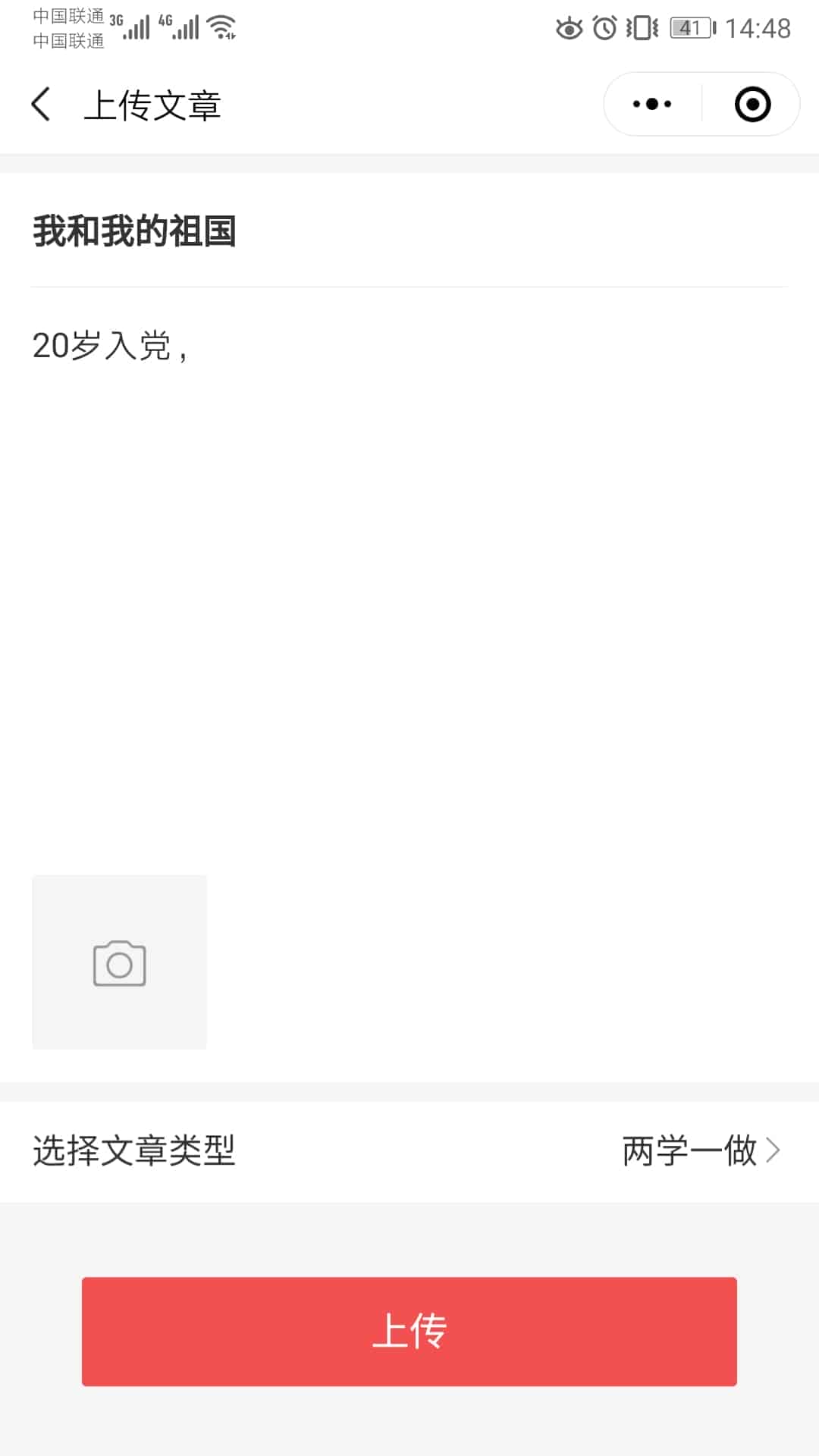This screenshot has width=819, height=1456.
Task: Add a photo using the camera tile
Action: pyautogui.click(x=119, y=962)
